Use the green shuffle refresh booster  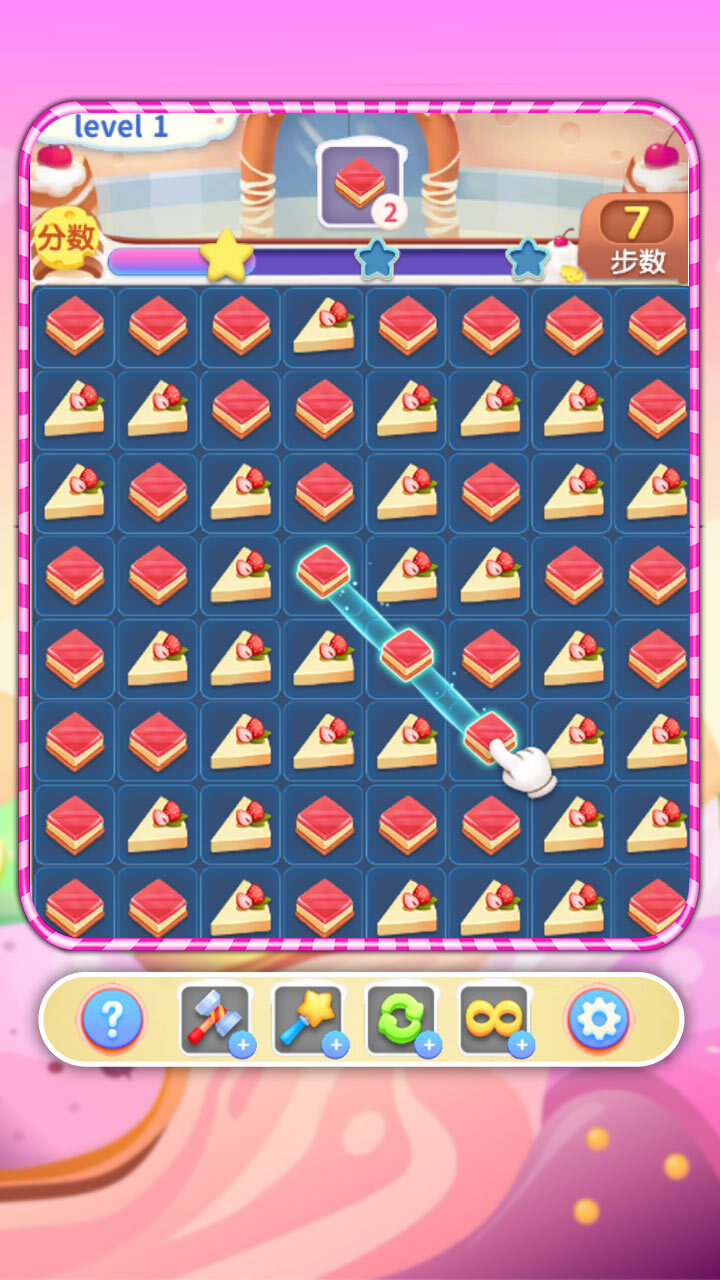pos(400,1019)
